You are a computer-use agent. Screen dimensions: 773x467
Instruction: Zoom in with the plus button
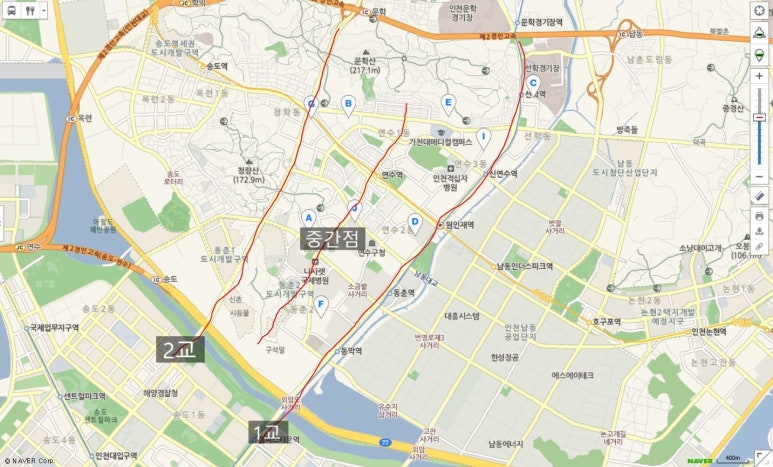click(759, 76)
